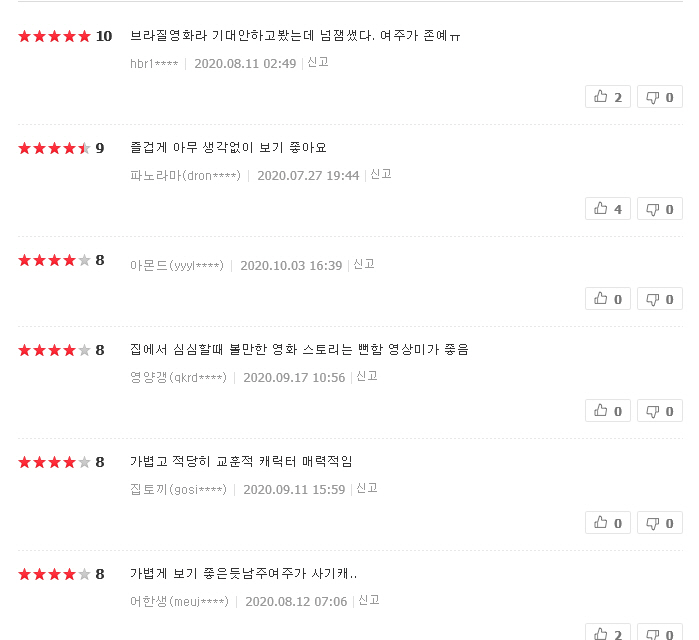
Task: Like the review by hbr1****
Action: tap(607, 97)
